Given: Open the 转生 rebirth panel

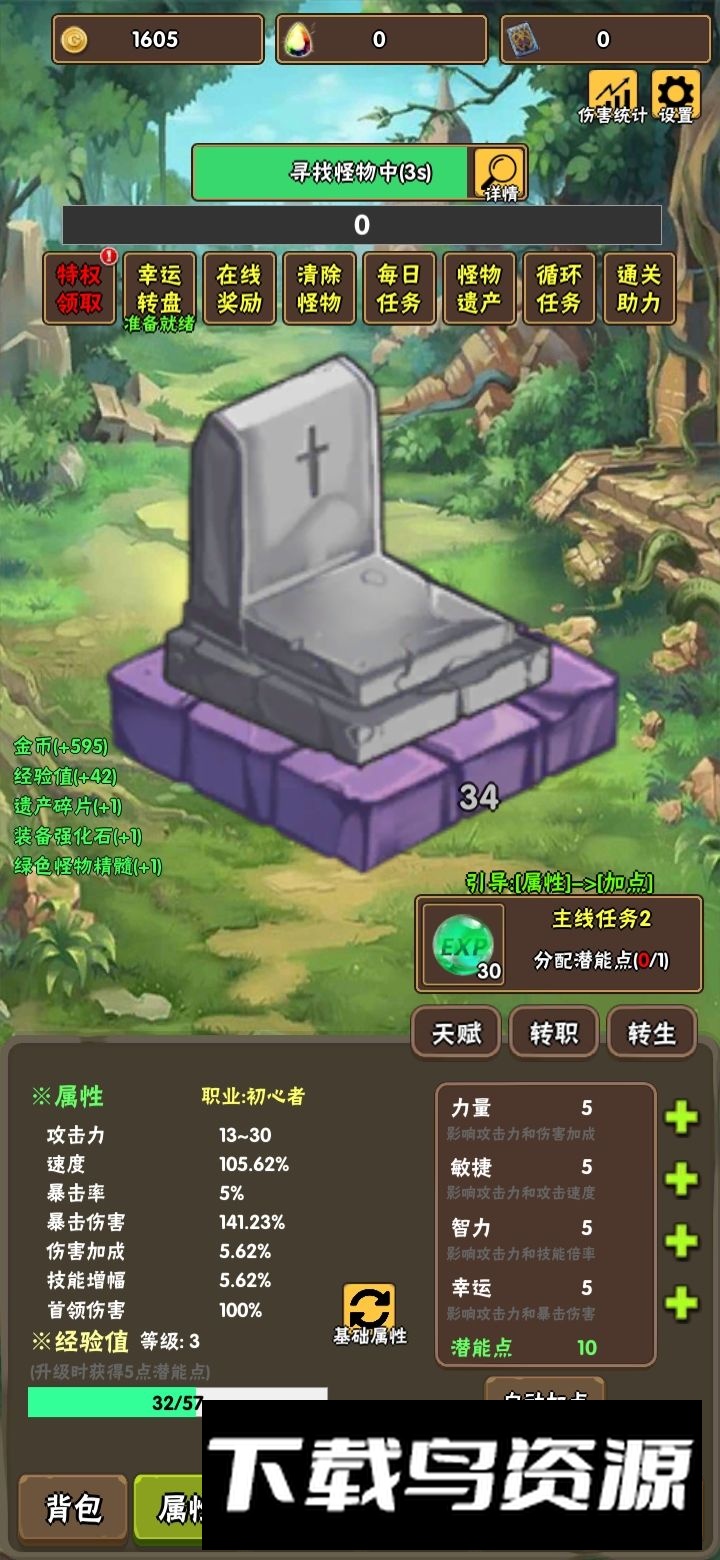Looking at the screenshot, I should coord(652,1033).
